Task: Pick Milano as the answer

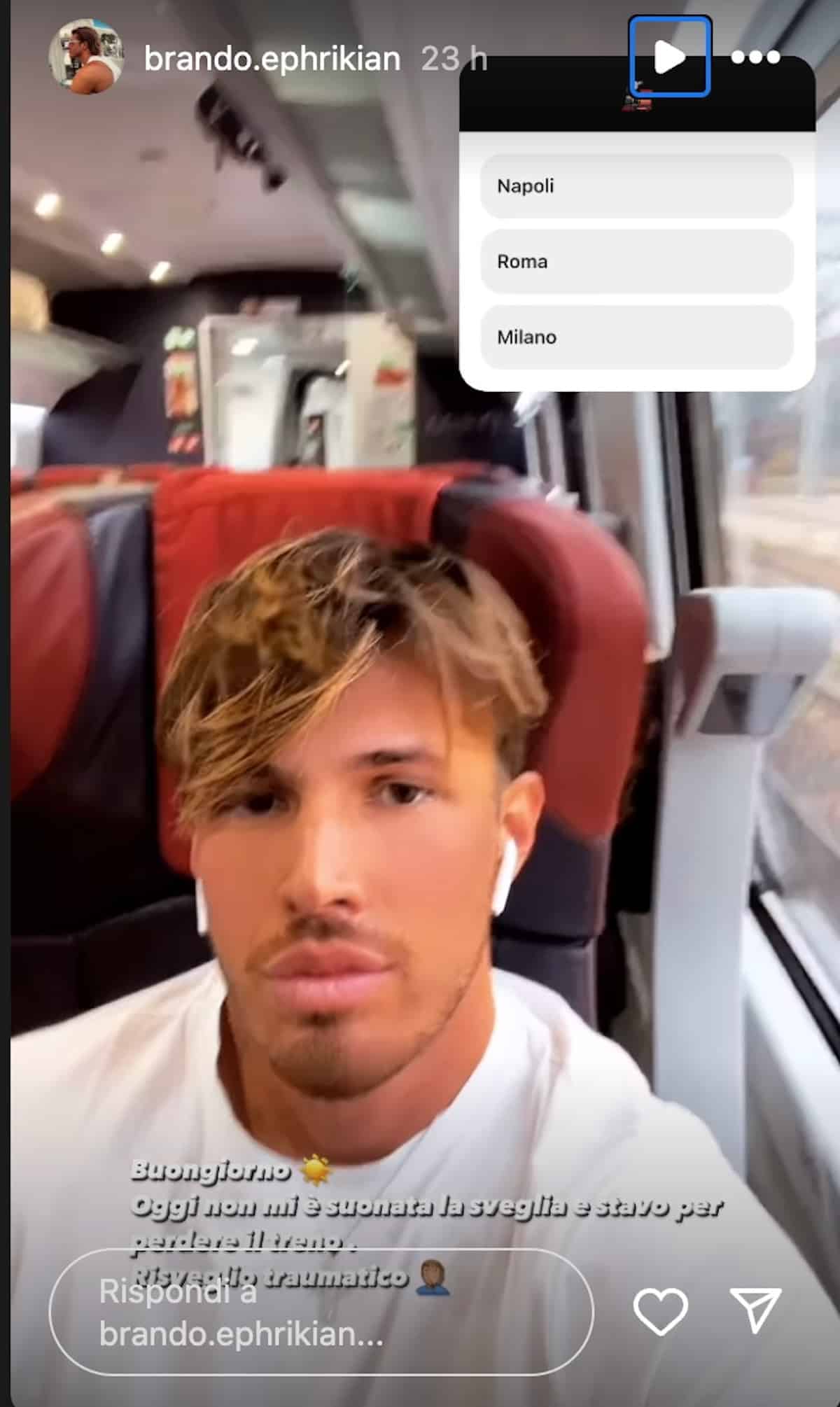Action: coord(637,337)
